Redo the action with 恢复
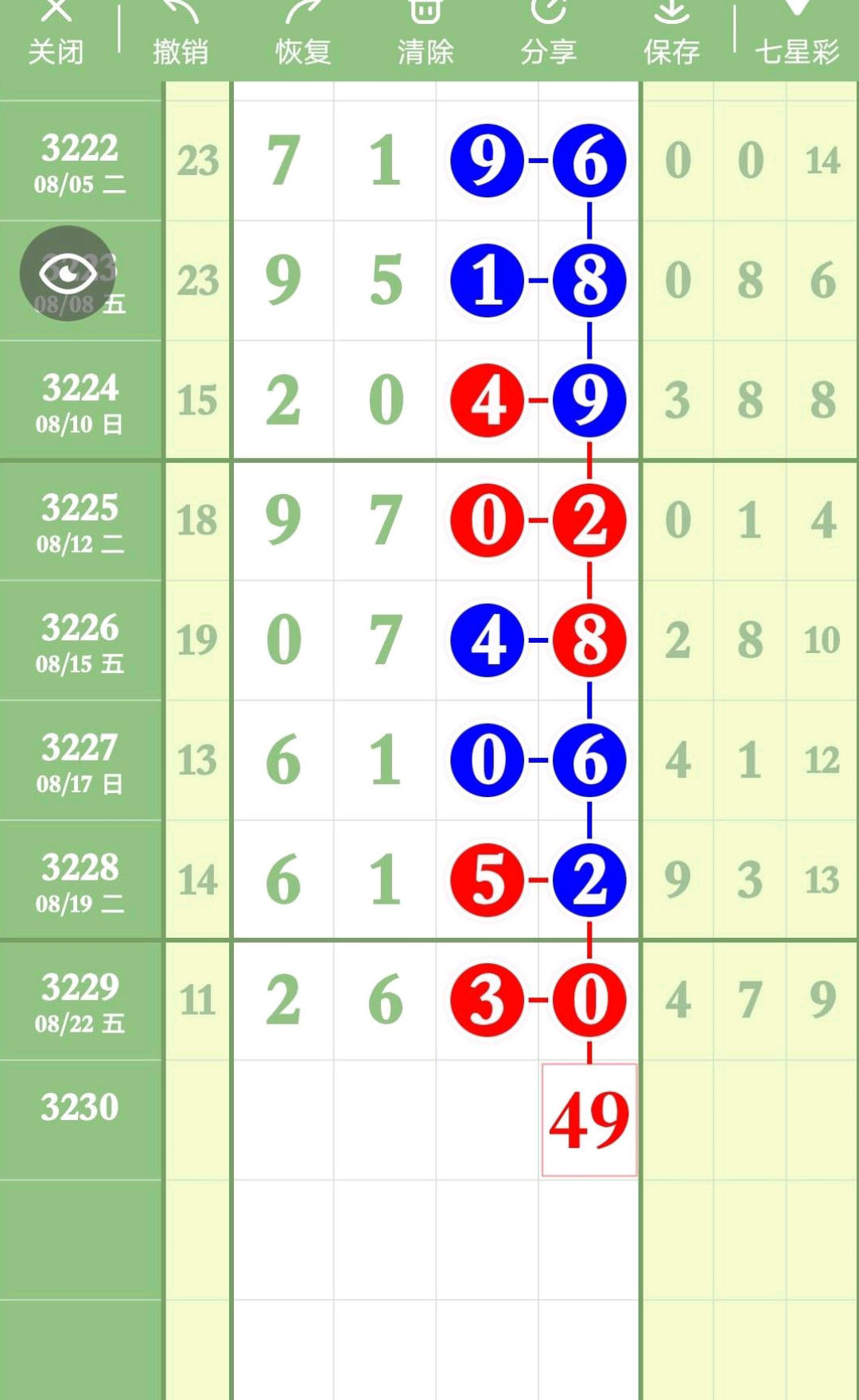This screenshot has height=1400, width=859. (x=303, y=34)
